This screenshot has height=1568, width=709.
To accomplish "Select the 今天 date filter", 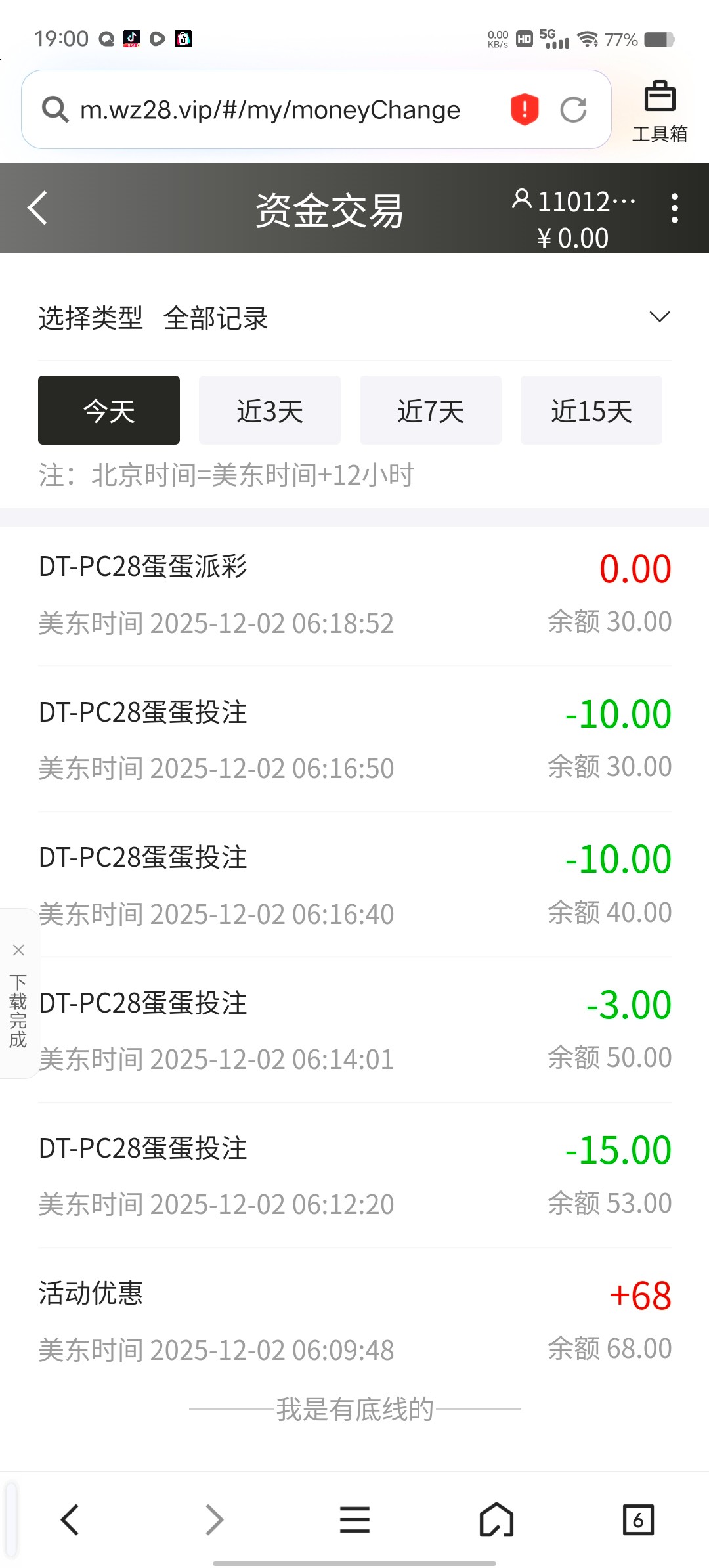I will click(109, 410).
